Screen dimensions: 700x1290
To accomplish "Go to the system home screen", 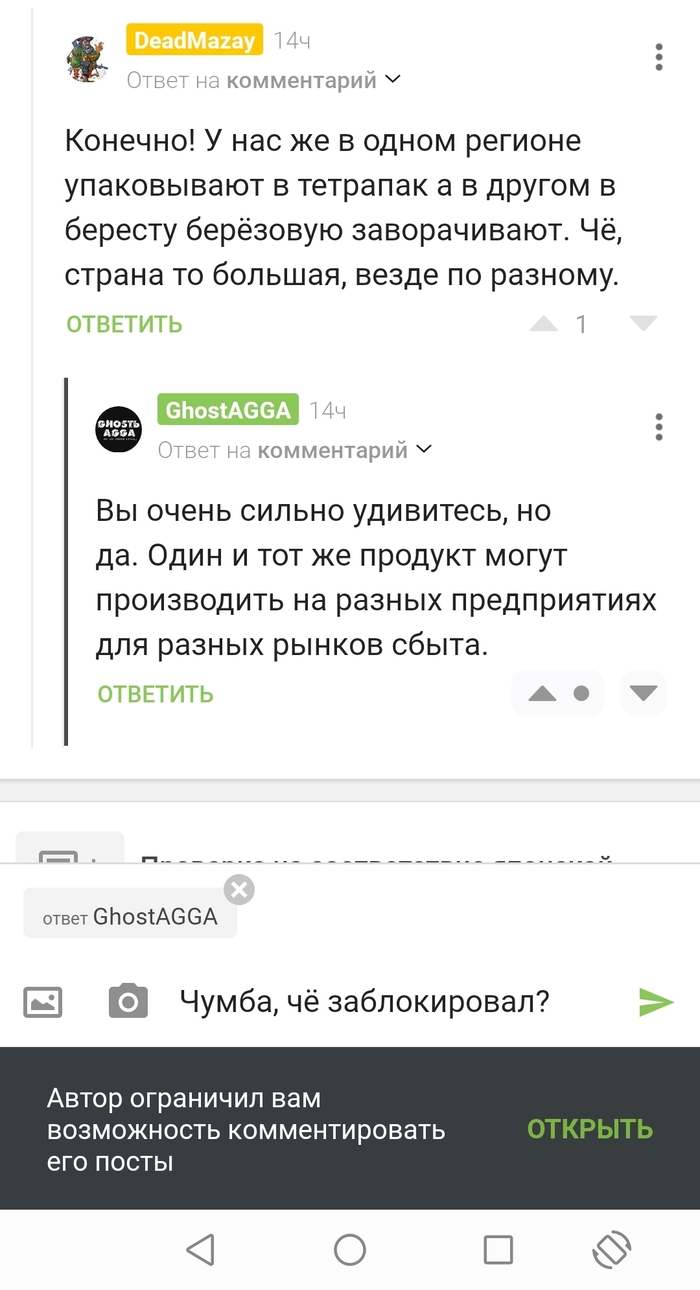I will (x=349, y=1249).
